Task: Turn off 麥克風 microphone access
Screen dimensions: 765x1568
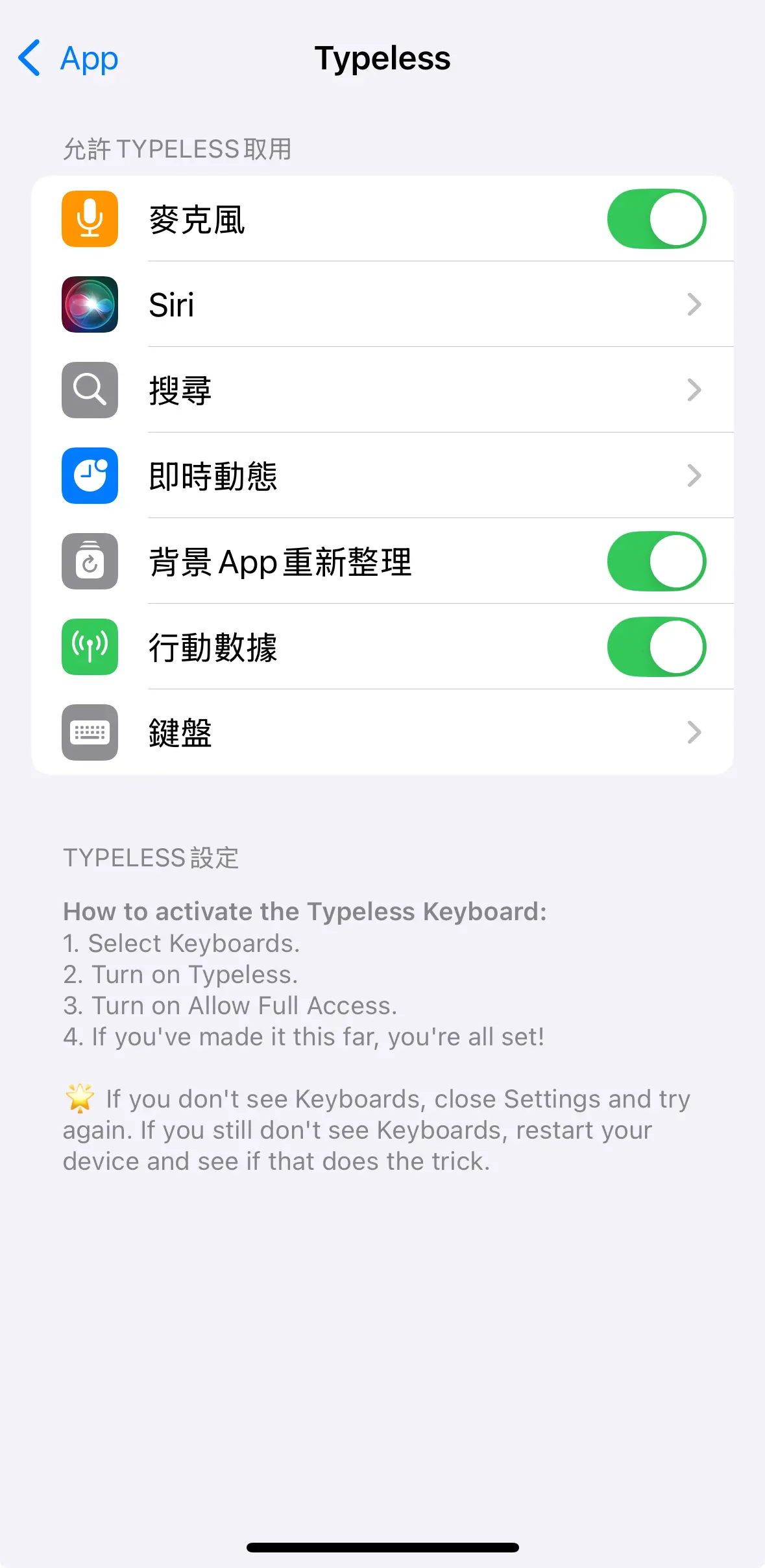Action: pyautogui.click(x=656, y=219)
